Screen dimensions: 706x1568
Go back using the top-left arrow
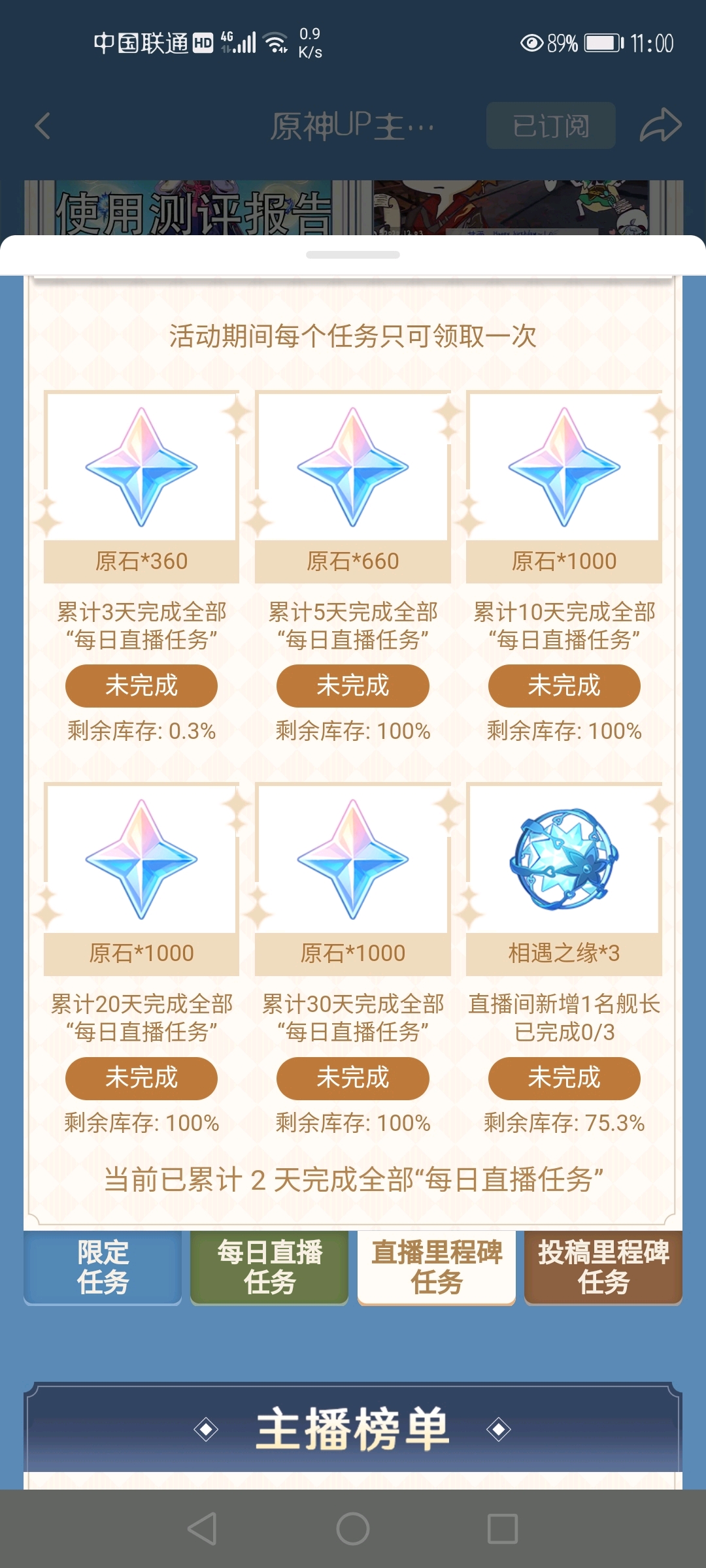coord(43,125)
